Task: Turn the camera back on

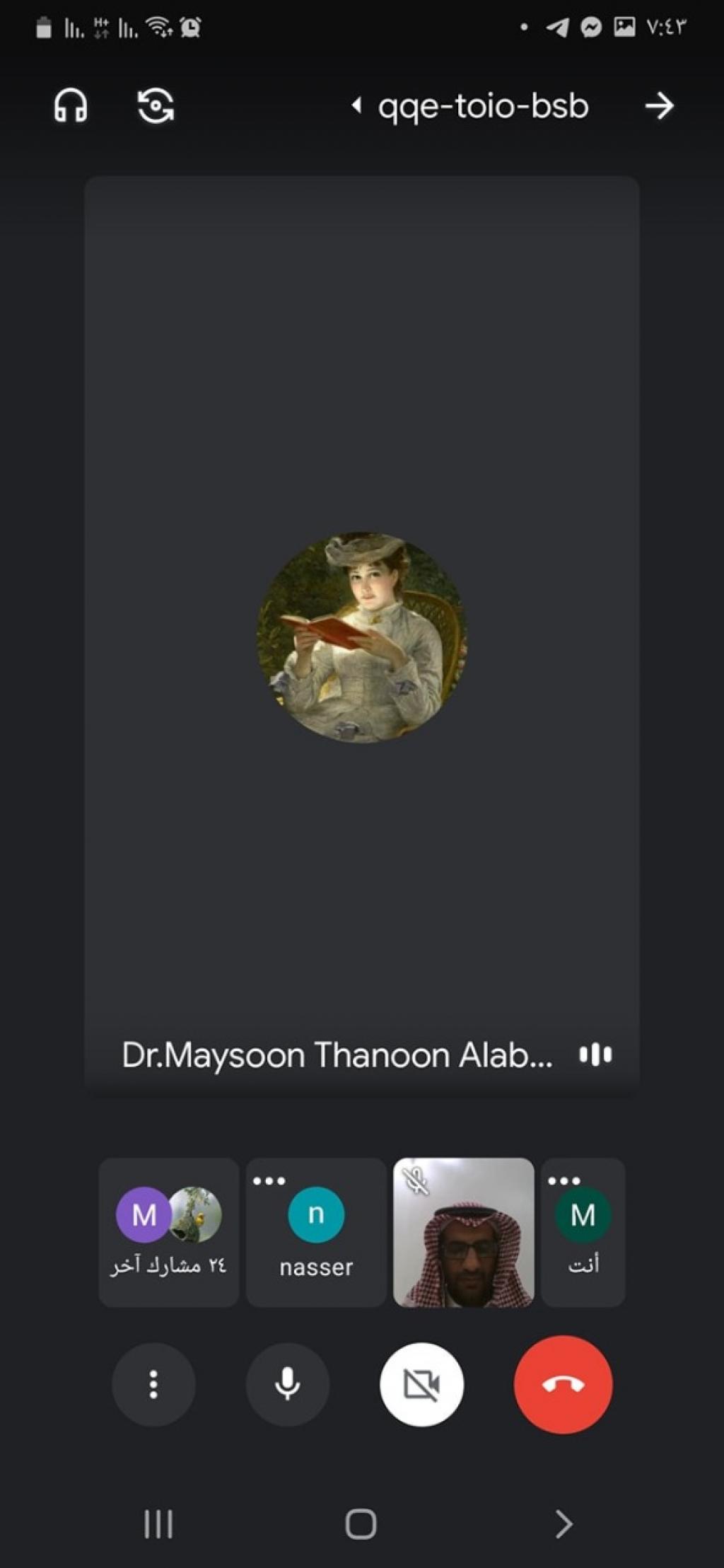Action: click(421, 1384)
